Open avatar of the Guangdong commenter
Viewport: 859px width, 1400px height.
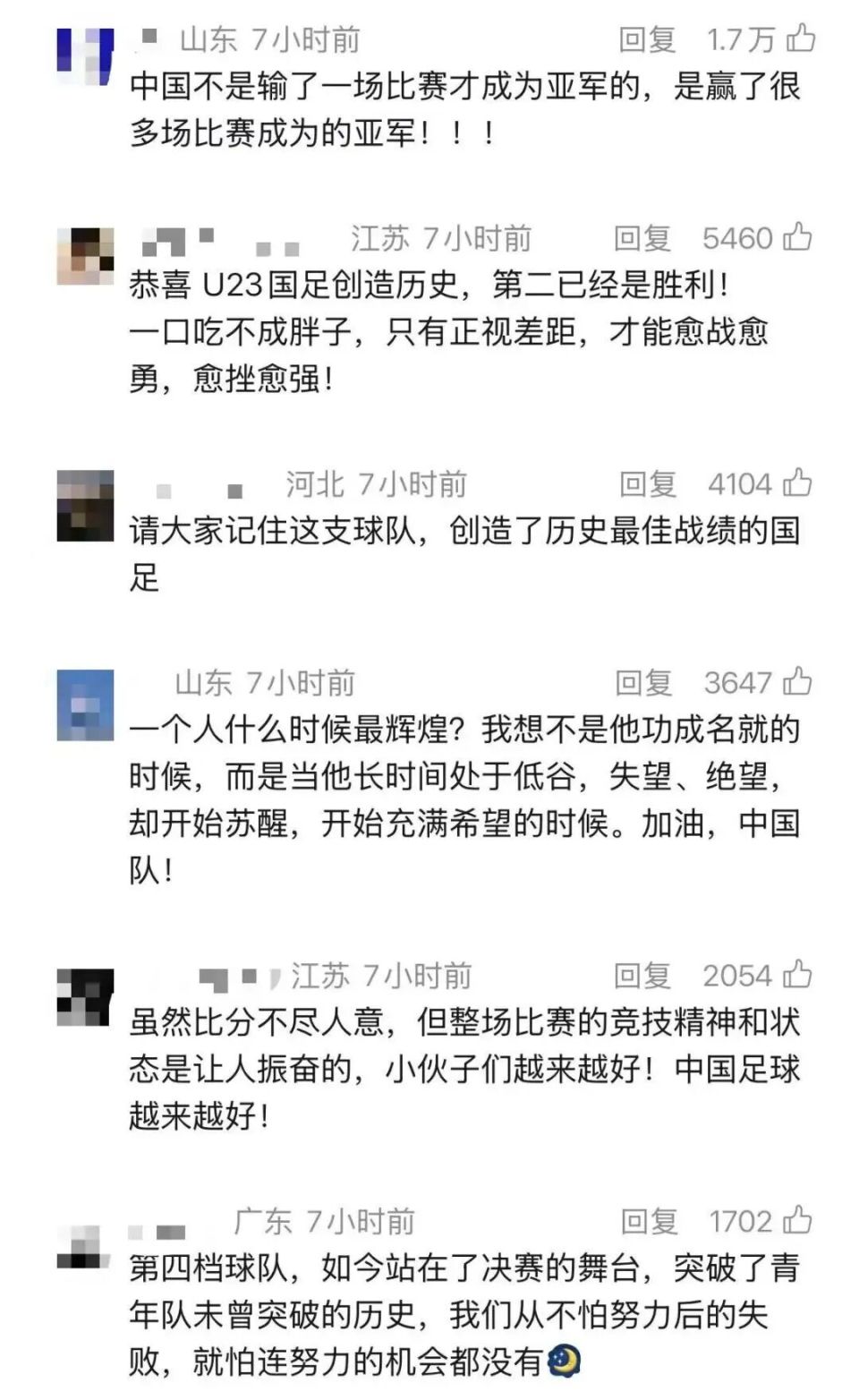[85, 1248]
